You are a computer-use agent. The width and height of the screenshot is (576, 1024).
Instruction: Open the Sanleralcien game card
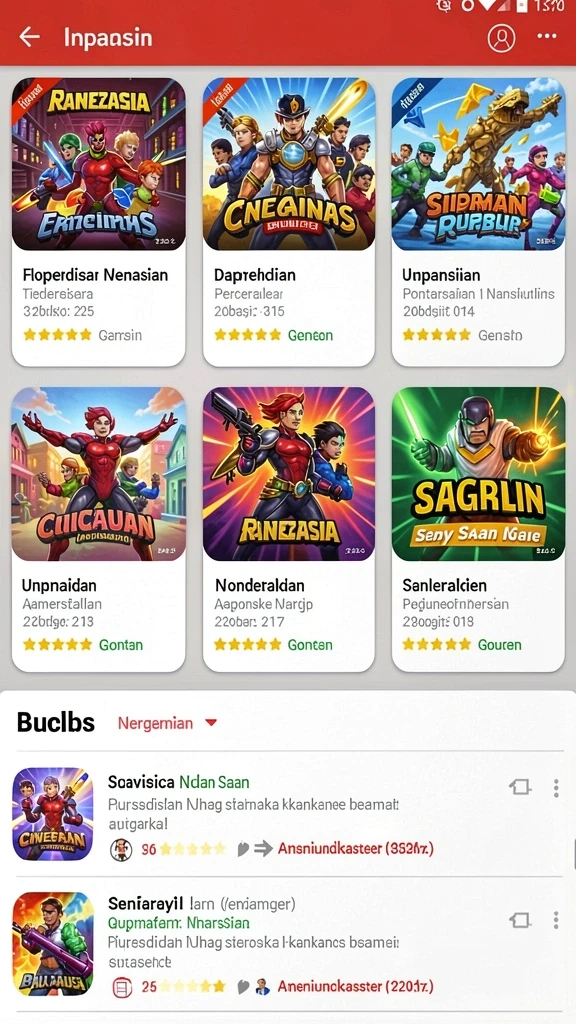478,530
